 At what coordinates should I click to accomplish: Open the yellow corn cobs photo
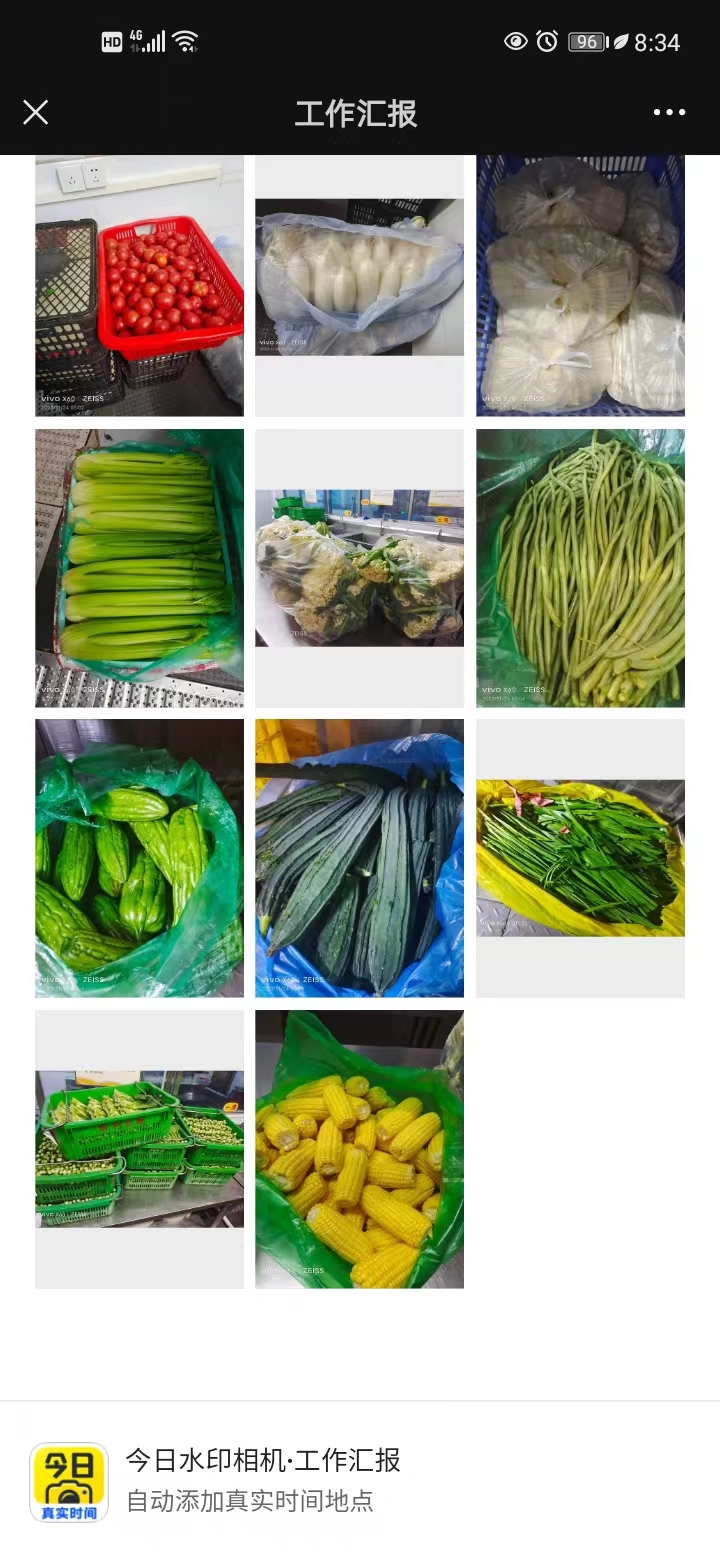(359, 1148)
